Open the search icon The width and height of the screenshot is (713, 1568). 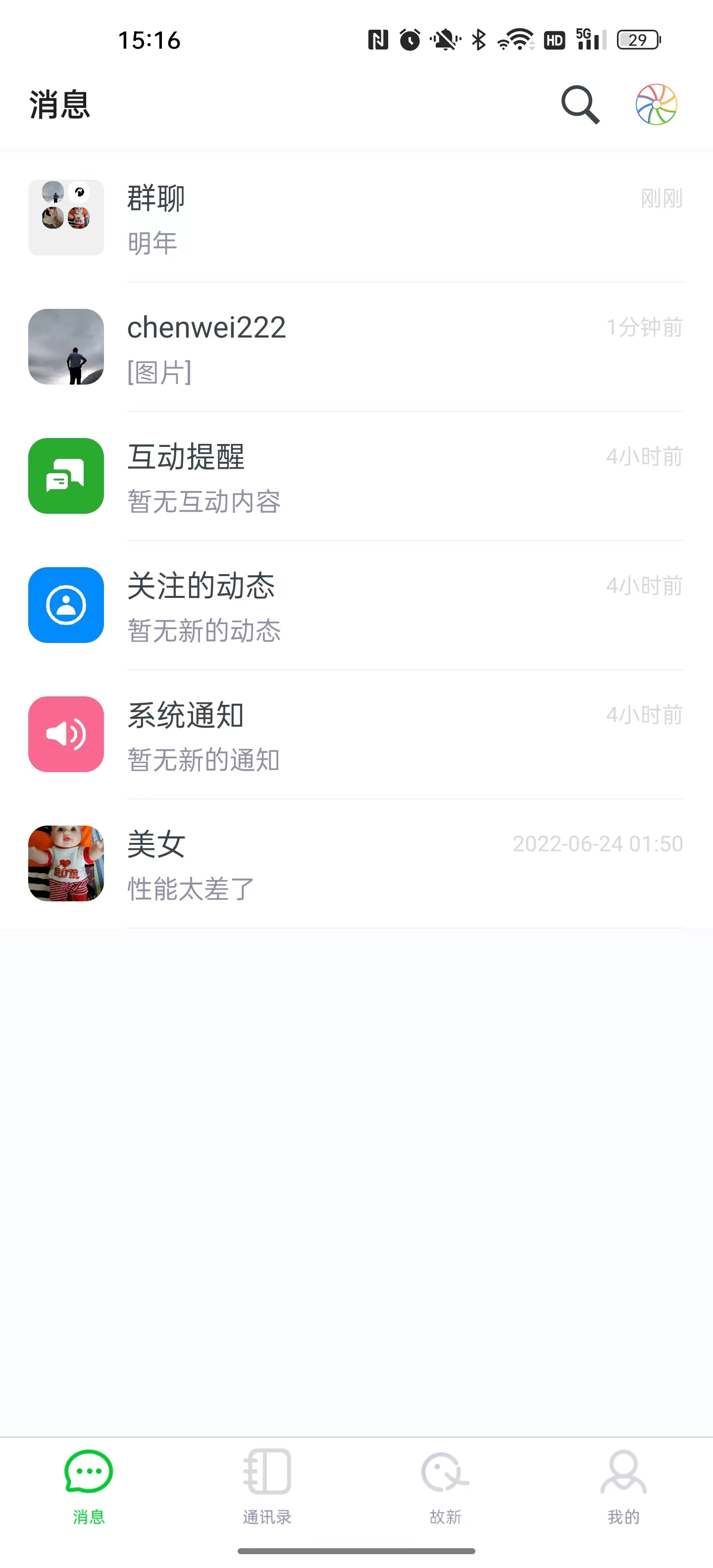pos(580,105)
